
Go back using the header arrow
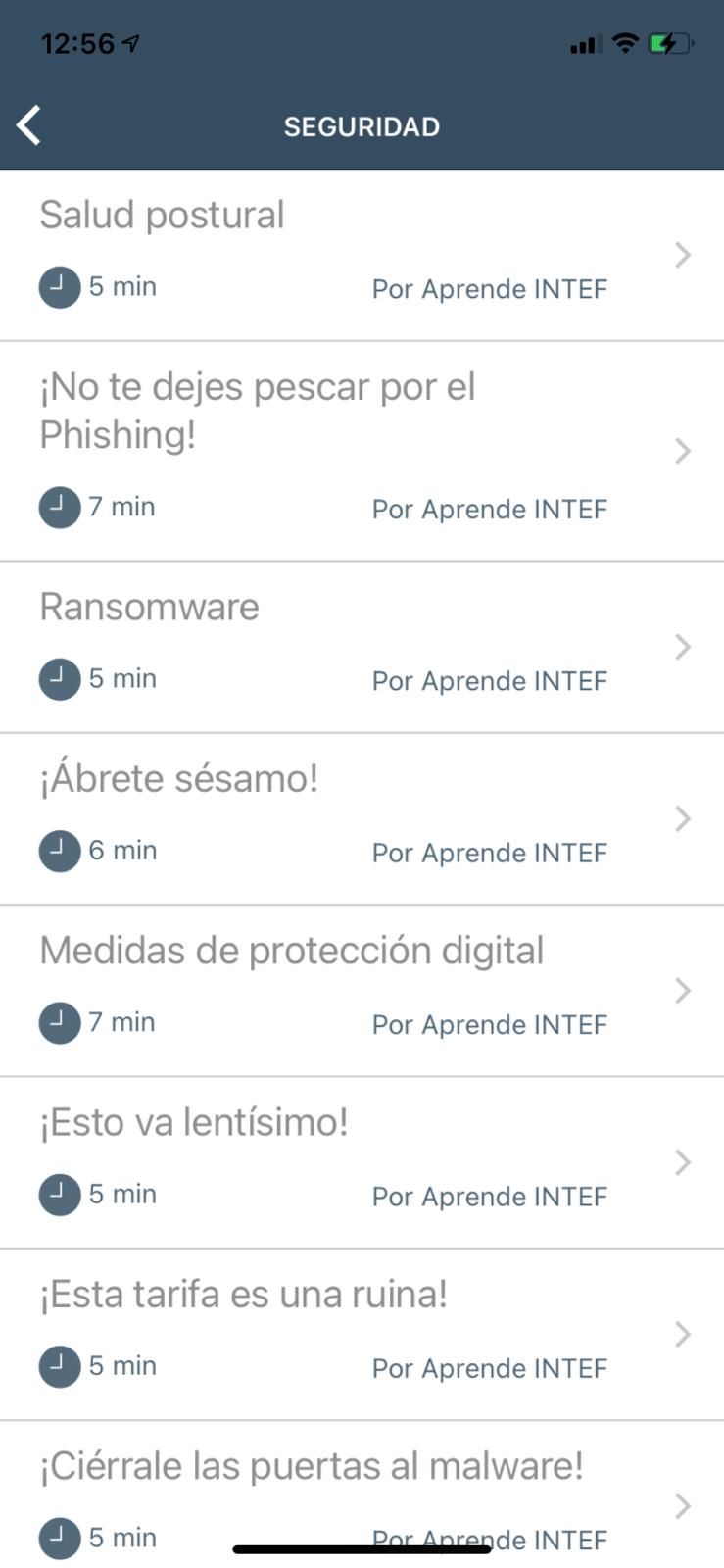point(29,125)
